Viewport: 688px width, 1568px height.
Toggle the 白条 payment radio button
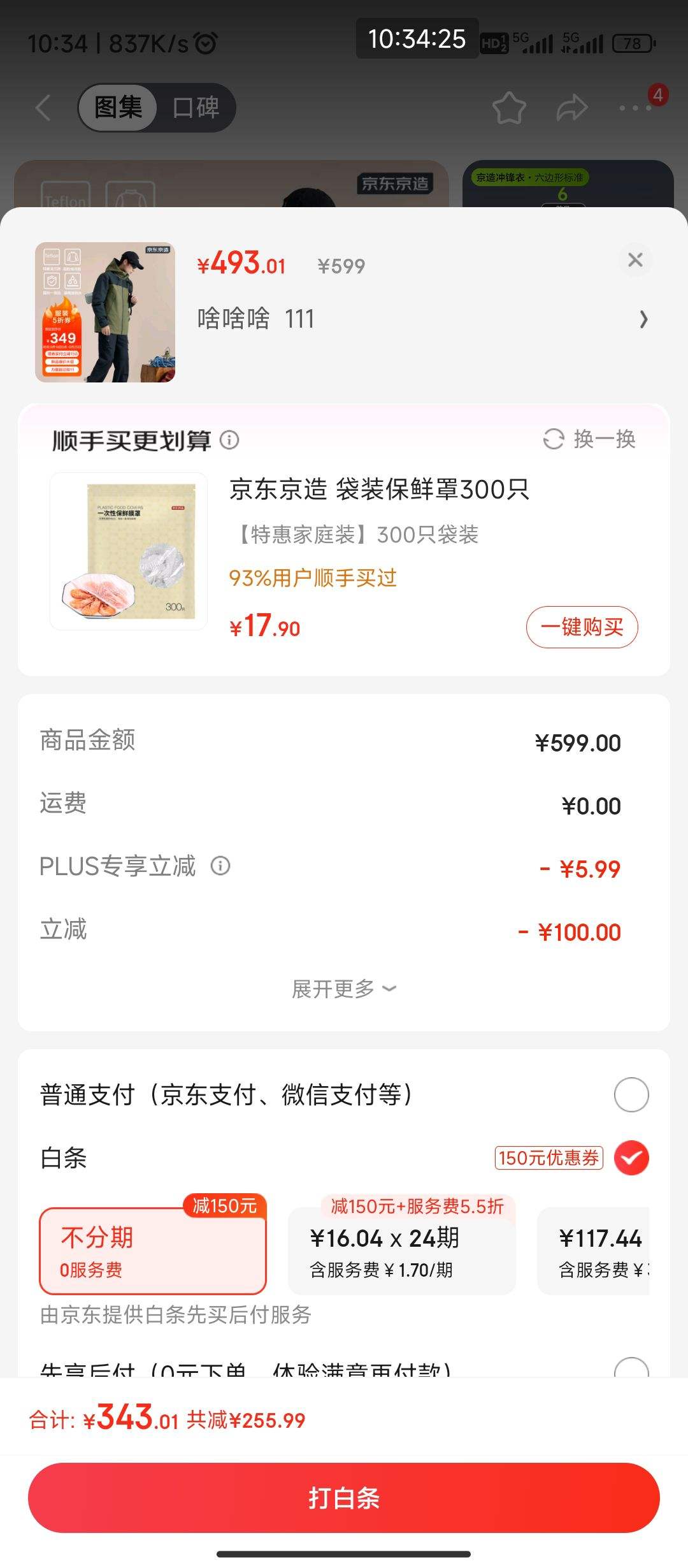click(x=631, y=1158)
